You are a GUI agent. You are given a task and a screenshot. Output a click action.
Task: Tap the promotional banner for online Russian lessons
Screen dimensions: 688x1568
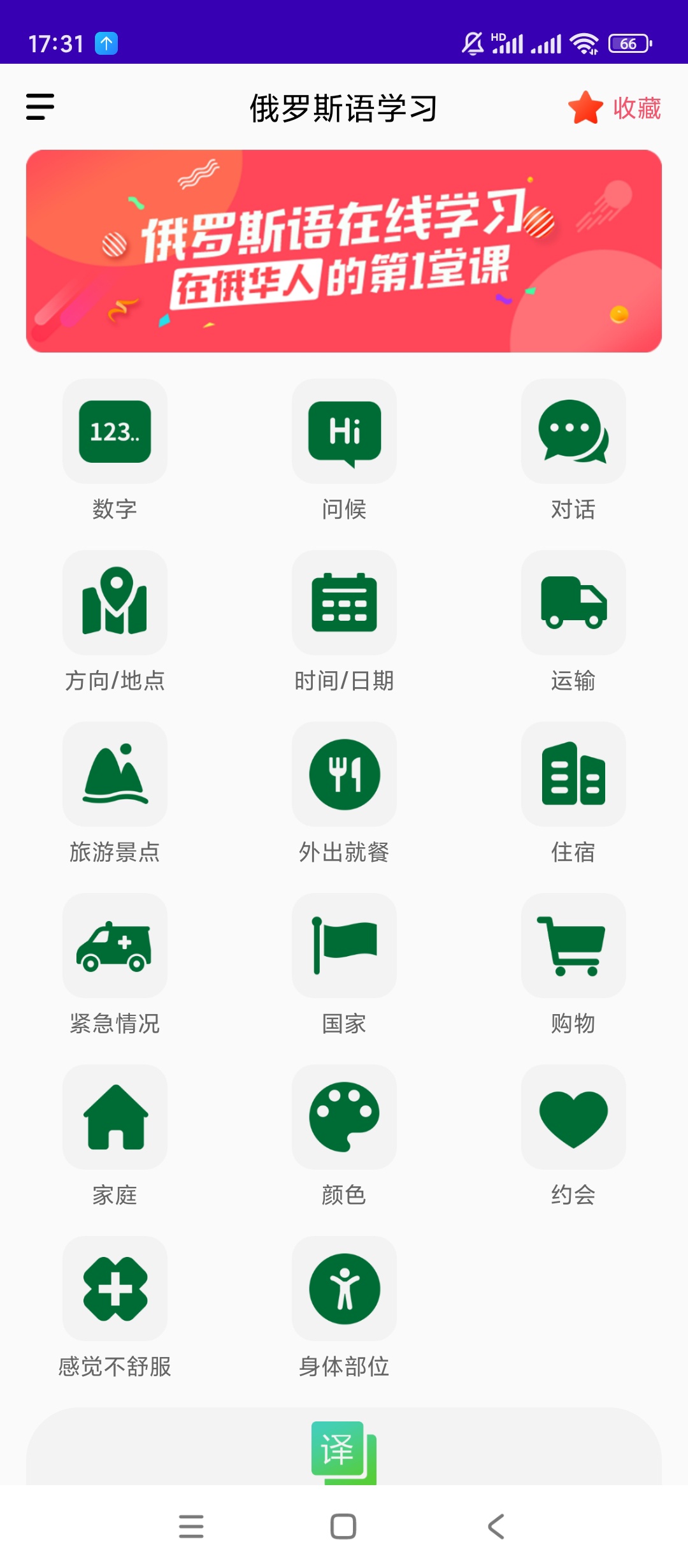344,250
